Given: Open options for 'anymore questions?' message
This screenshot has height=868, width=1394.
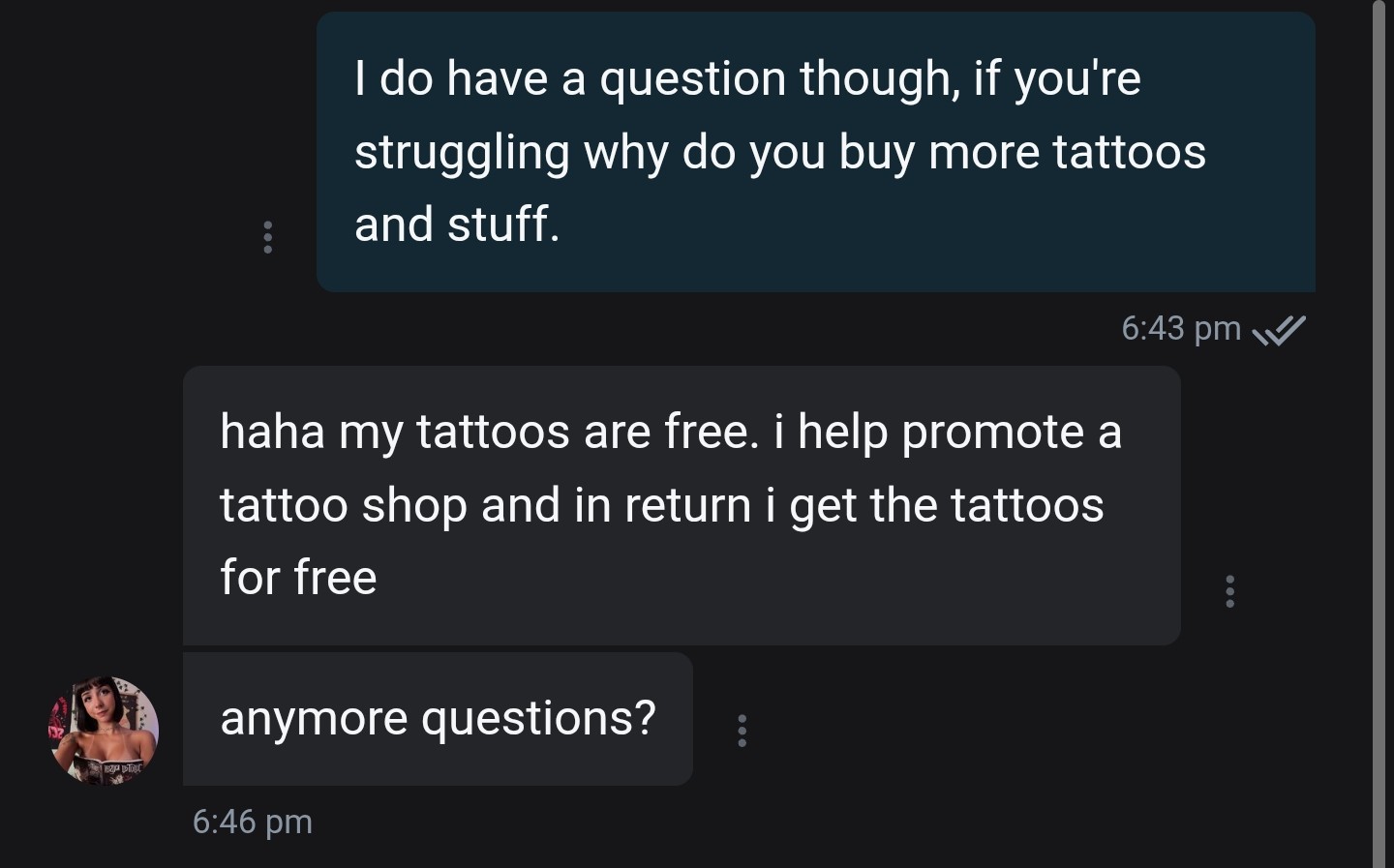Looking at the screenshot, I should click(742, 731).
